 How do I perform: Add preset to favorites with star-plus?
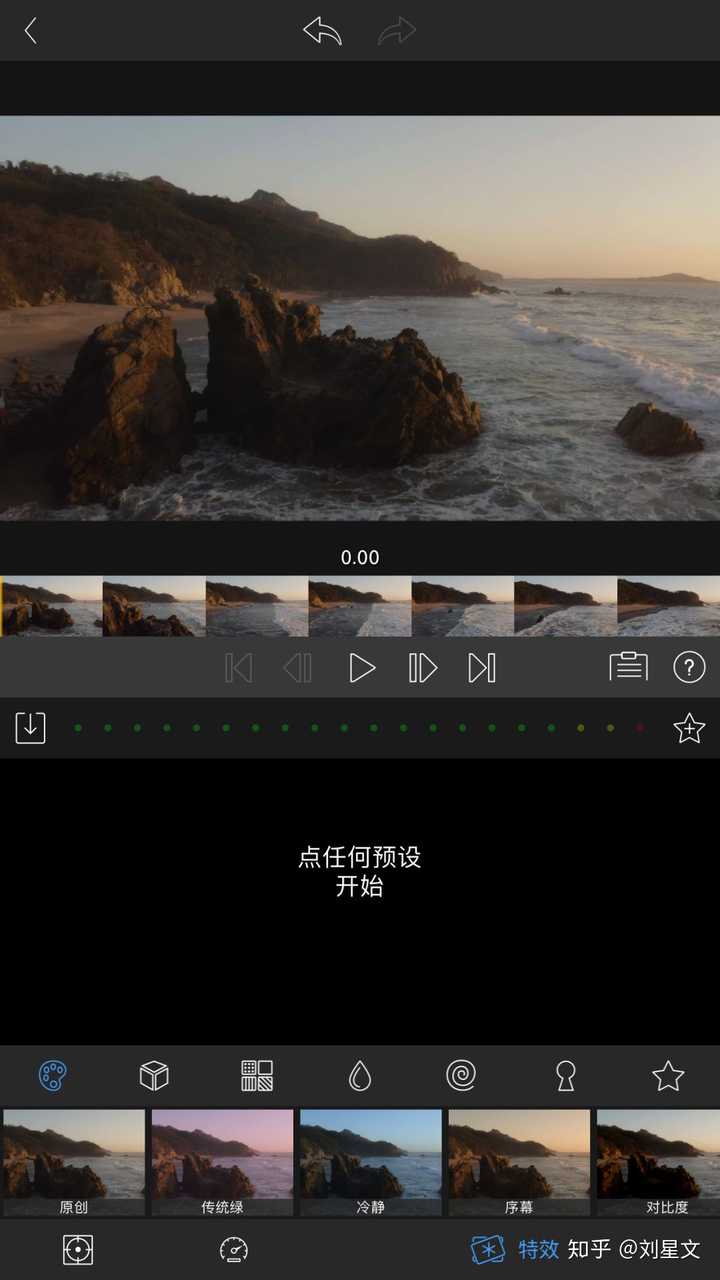689,728
